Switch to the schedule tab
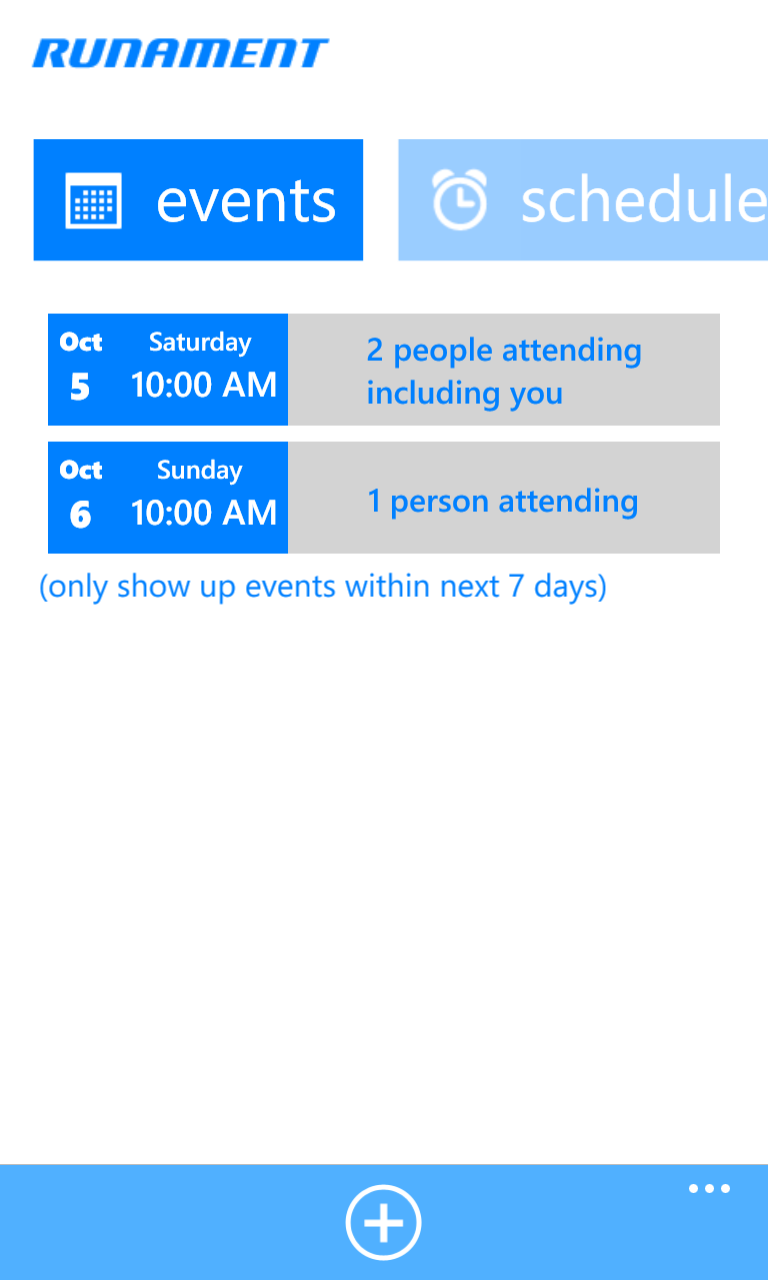 [x=600, y=199]
